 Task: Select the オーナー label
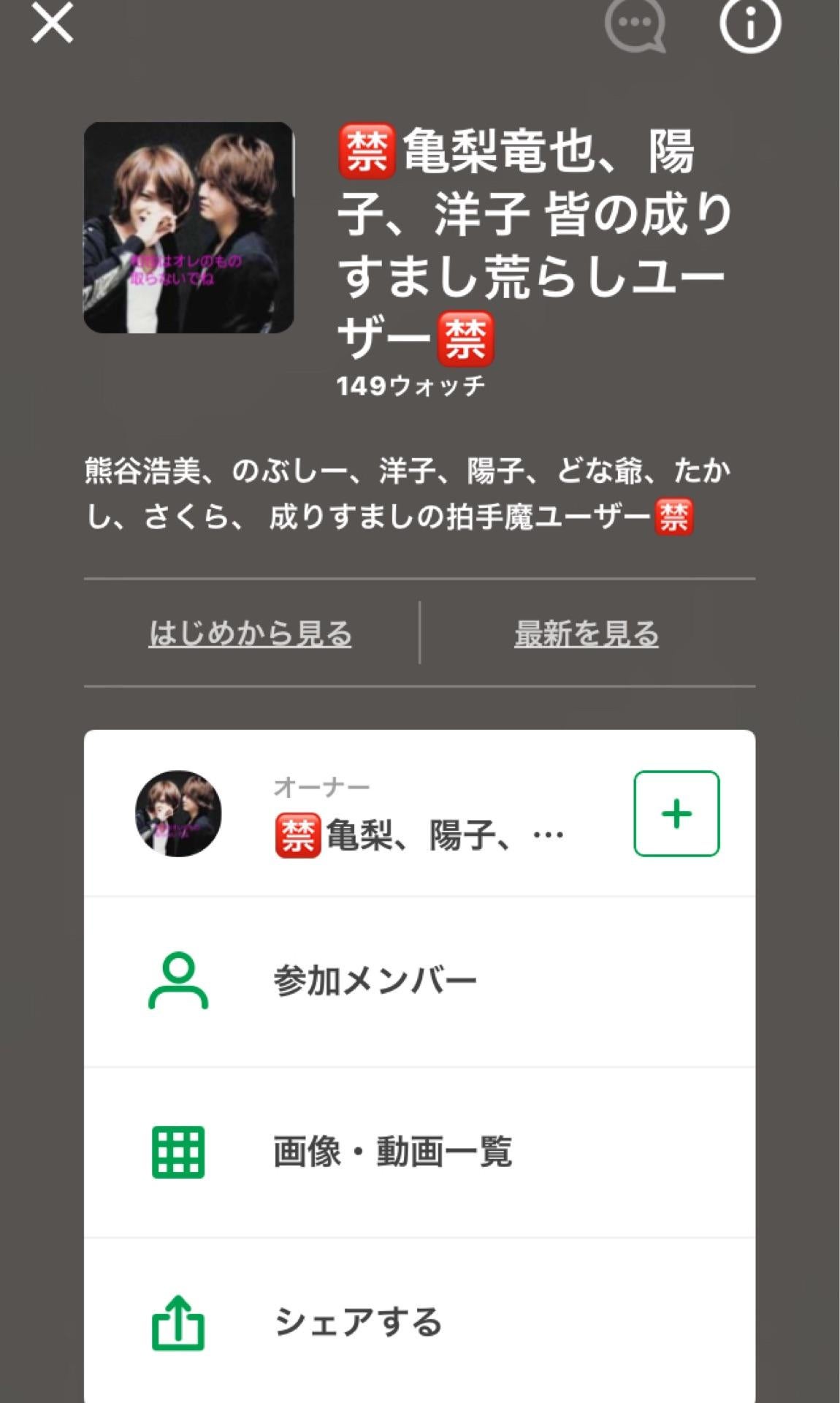(x=321, y=787)
